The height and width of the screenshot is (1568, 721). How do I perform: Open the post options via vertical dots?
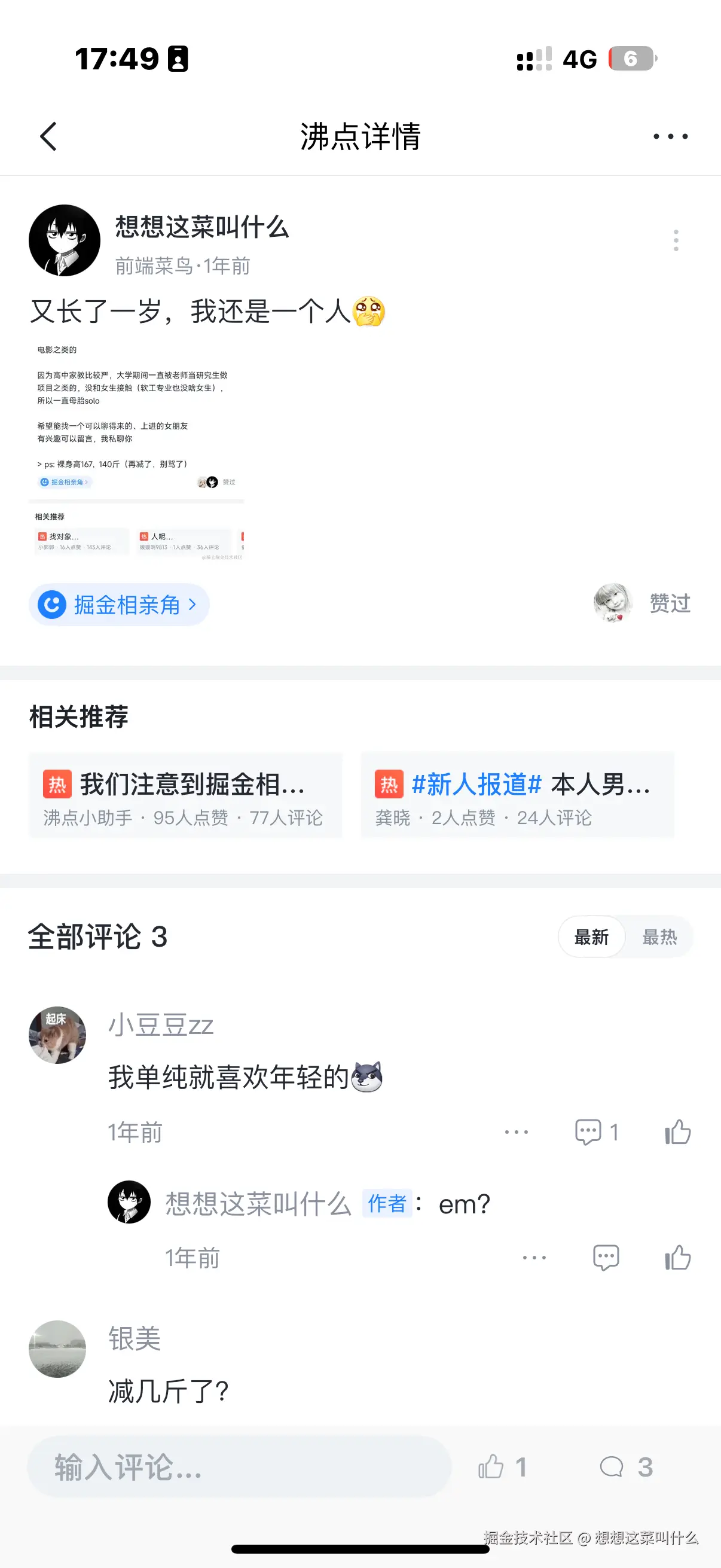[x=676, y=240]
